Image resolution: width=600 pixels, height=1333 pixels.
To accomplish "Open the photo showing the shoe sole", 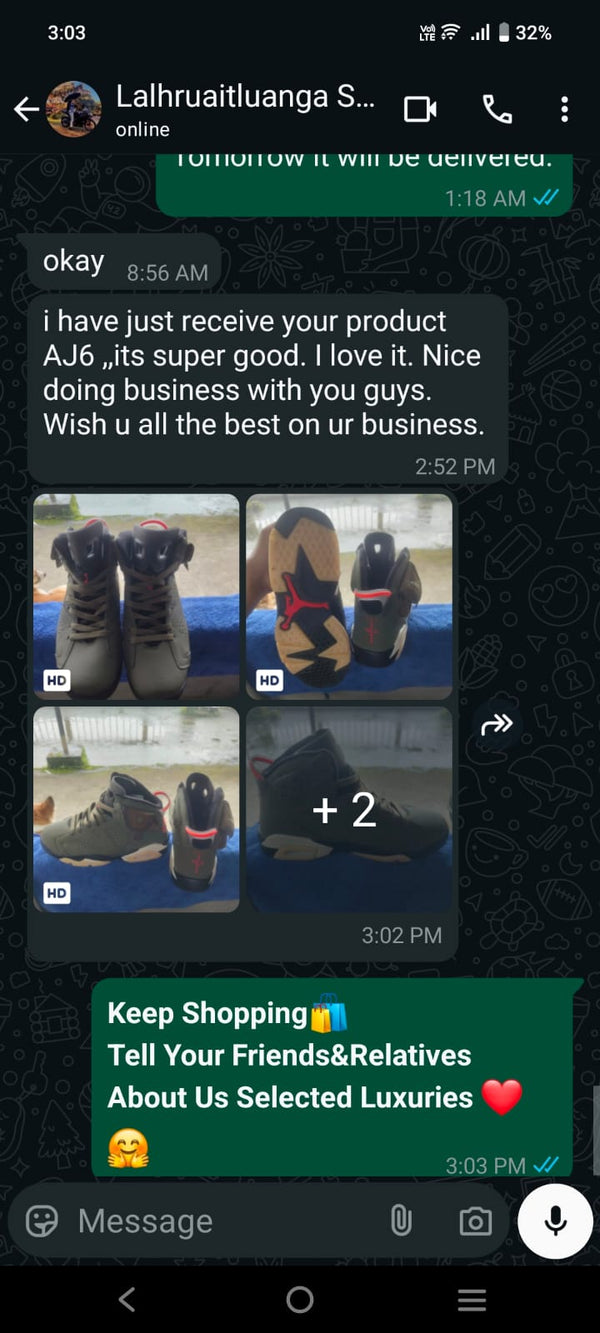I will (349, 596).
